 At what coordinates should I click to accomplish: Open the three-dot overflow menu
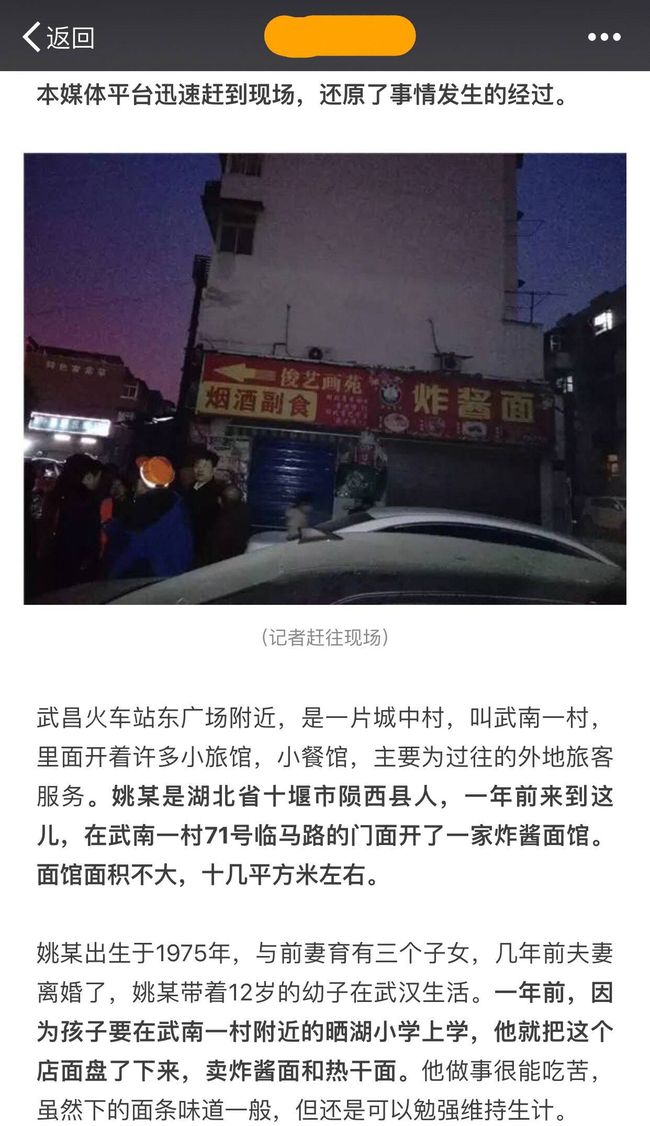[x=604, y=37]
